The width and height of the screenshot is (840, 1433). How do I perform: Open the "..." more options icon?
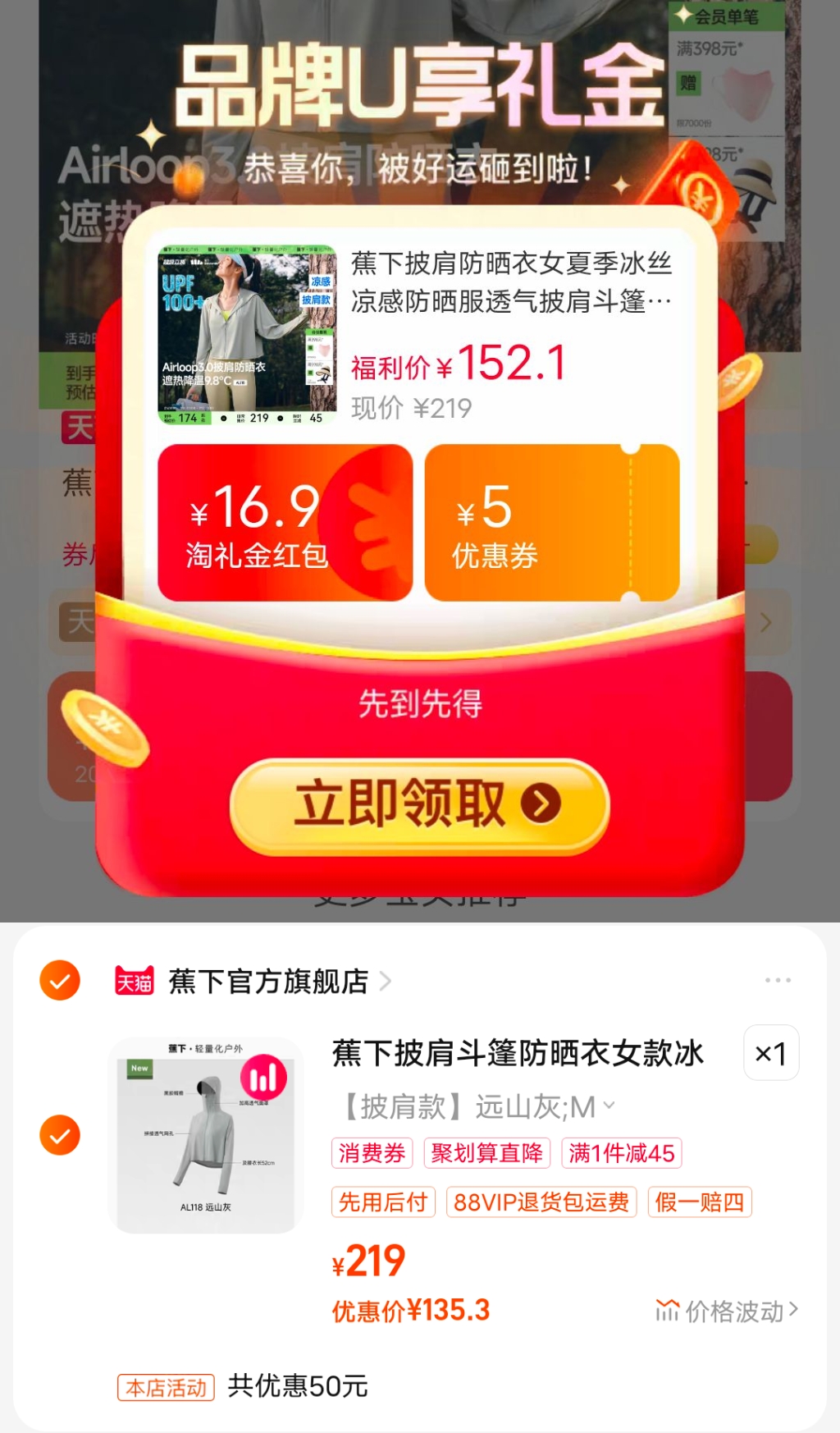(x=778, y=982)
